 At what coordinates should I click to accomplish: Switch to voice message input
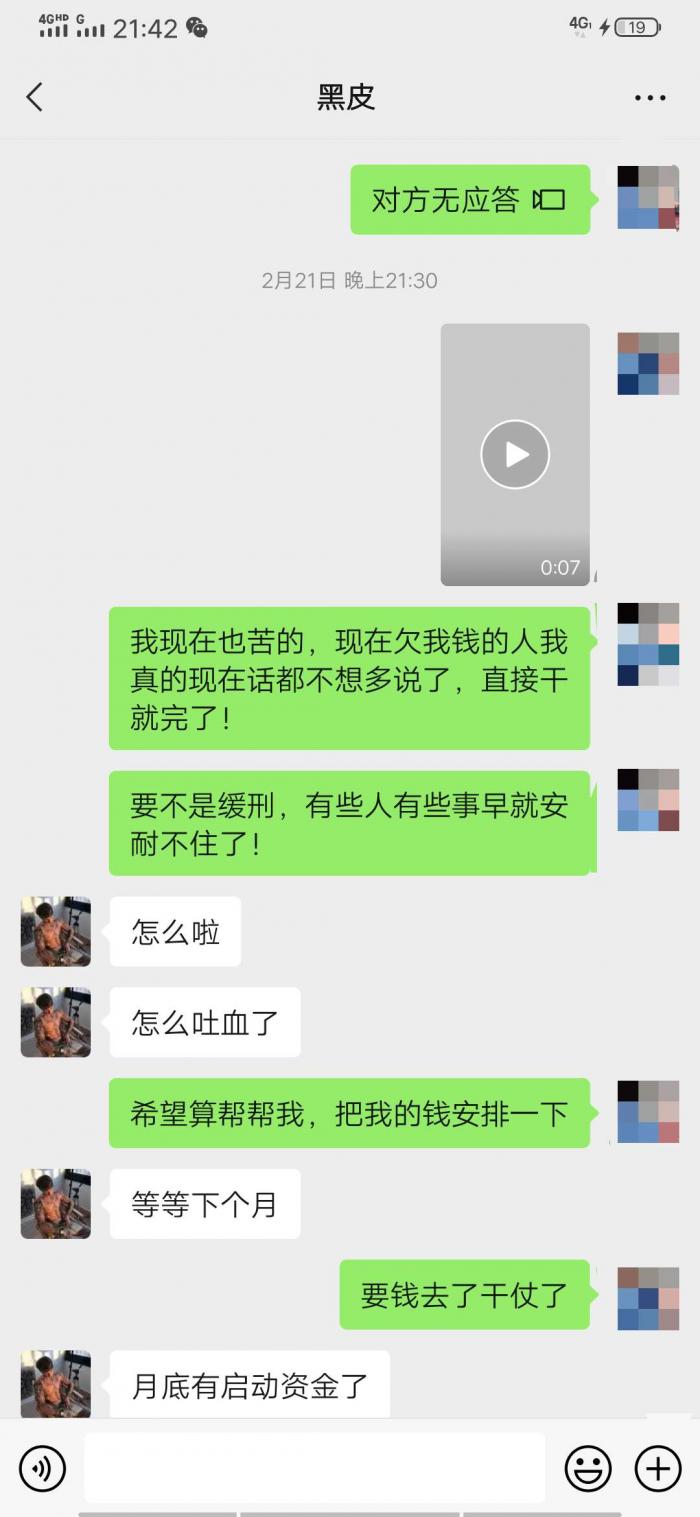click(42, 1468)
